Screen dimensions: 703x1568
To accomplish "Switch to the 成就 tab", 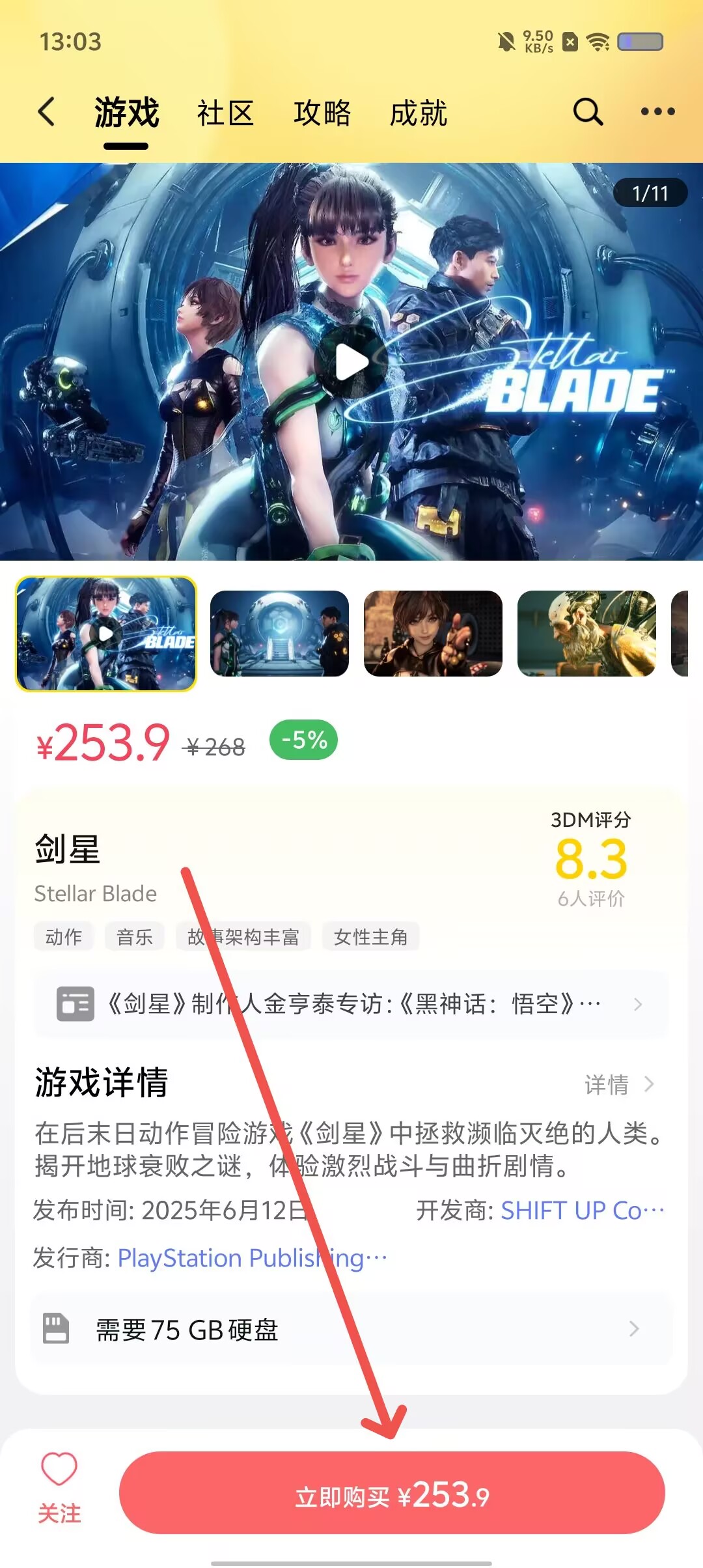I will coord(419,113).
